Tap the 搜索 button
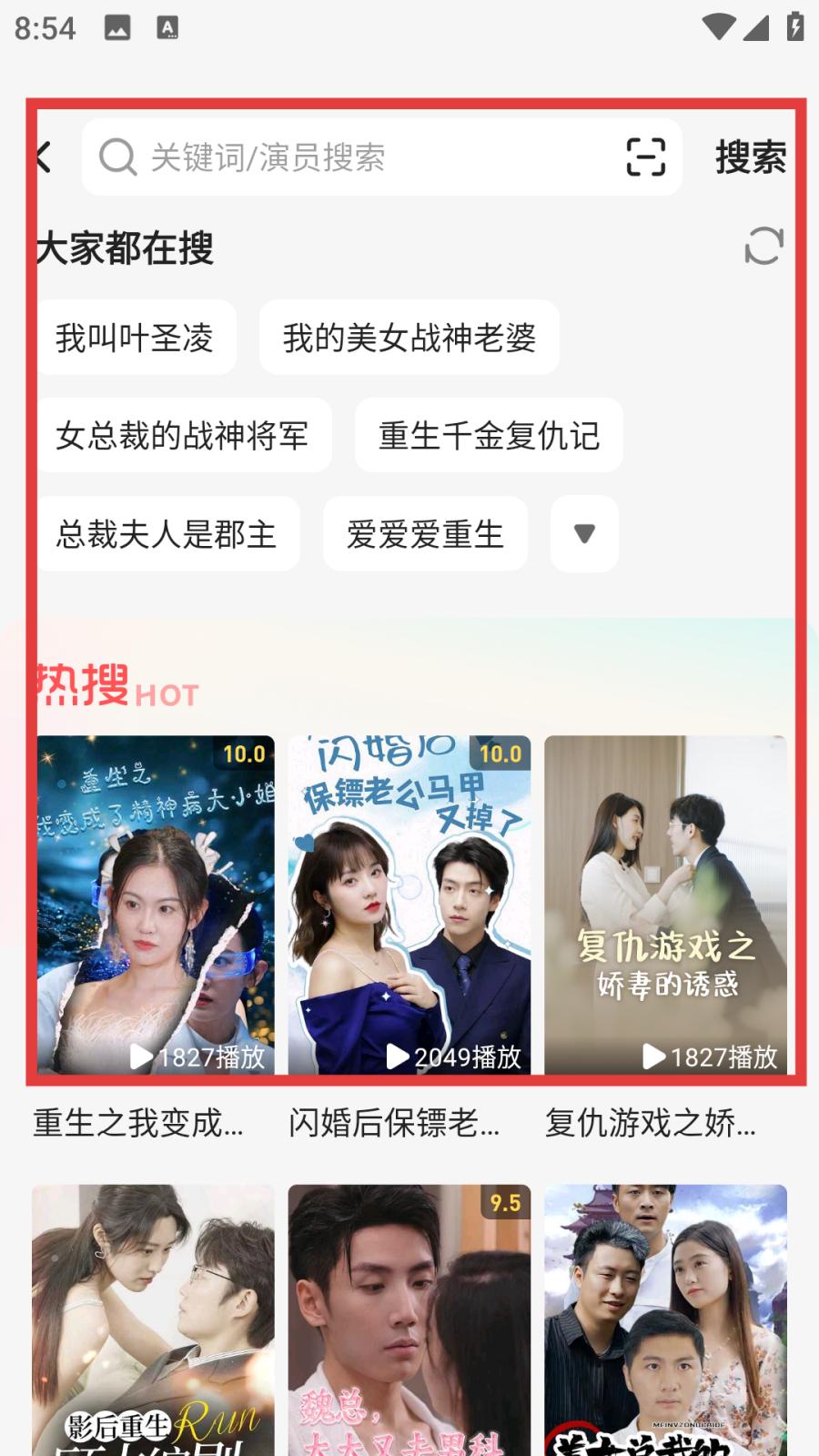819x1456 pixels. click(x=750, y=157)
